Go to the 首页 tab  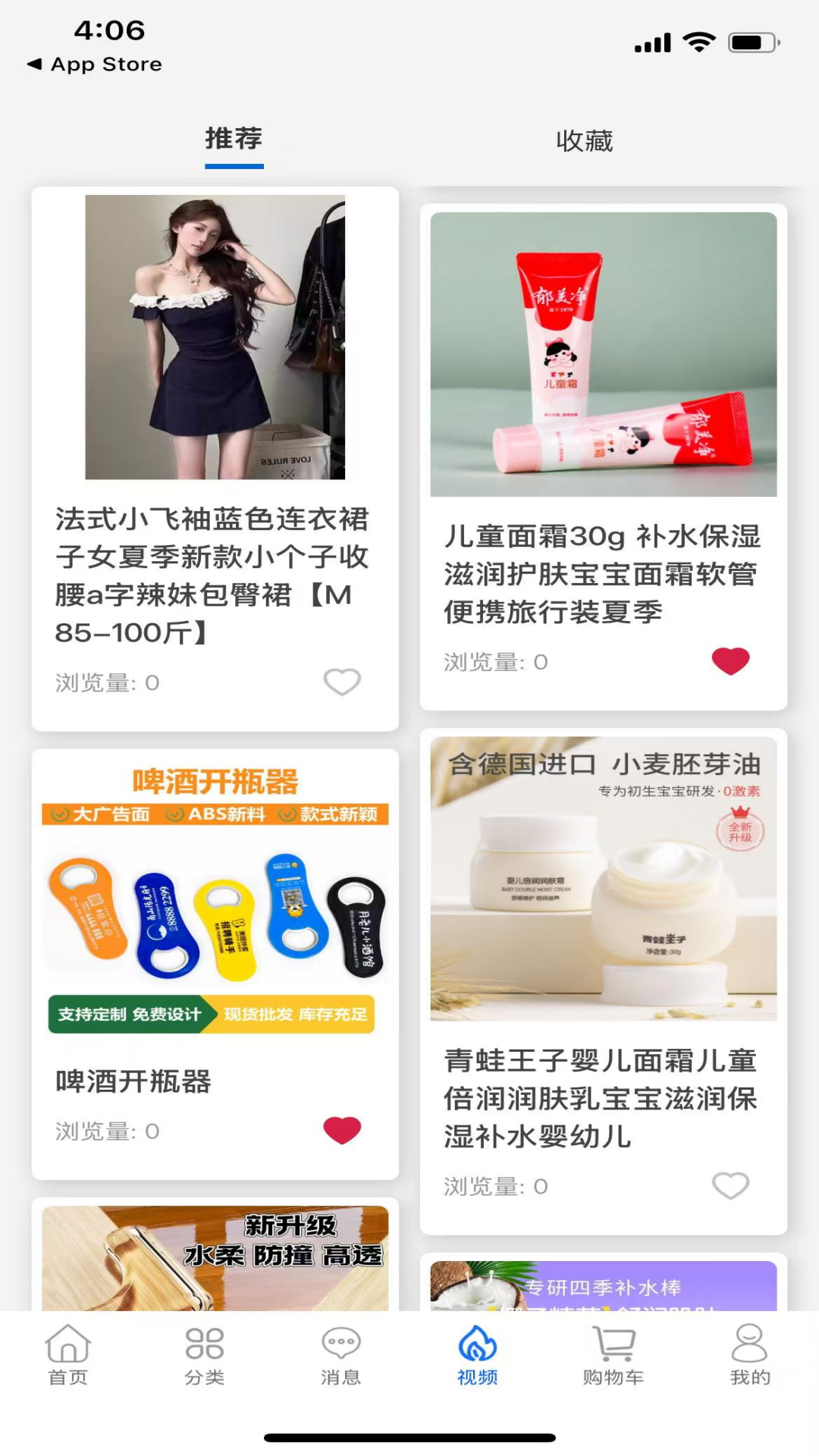click(68, 1355)
